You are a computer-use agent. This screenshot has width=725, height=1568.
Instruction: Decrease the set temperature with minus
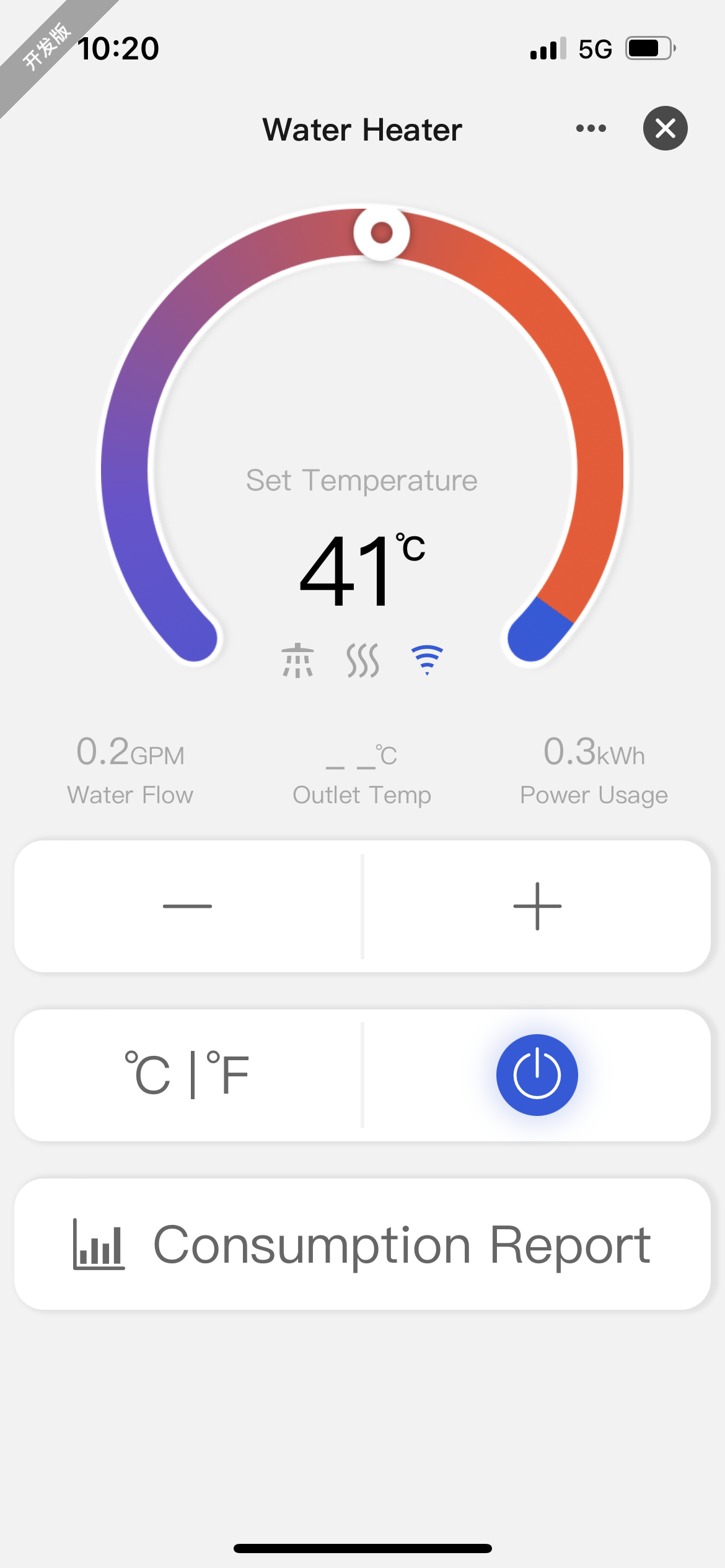click(x=187, y=906)
